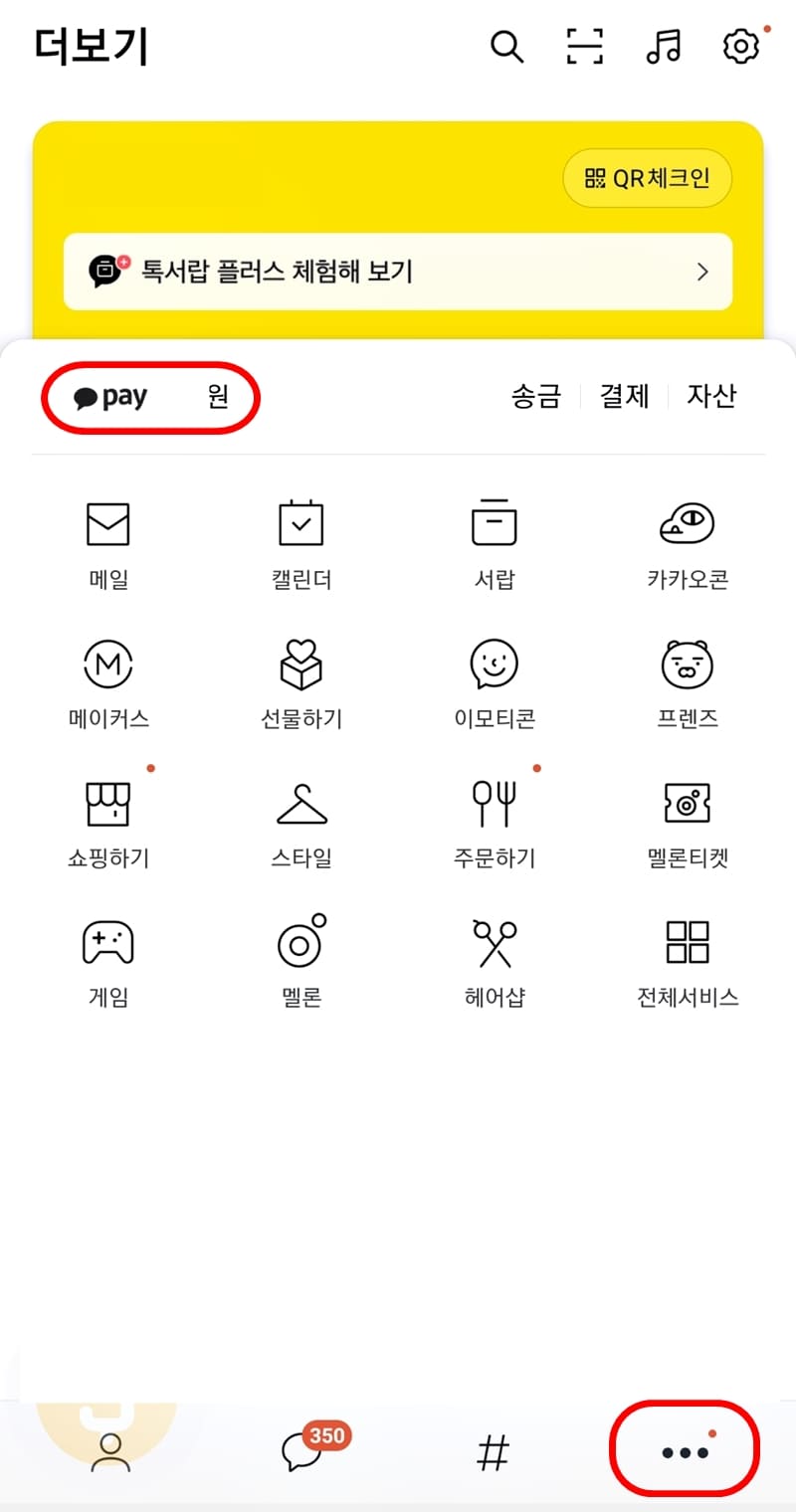Open the 게임 games icon
Image resolution: width=796 pixels, height=1512 pixels.
pyautogui.click(x=107, y=940)
